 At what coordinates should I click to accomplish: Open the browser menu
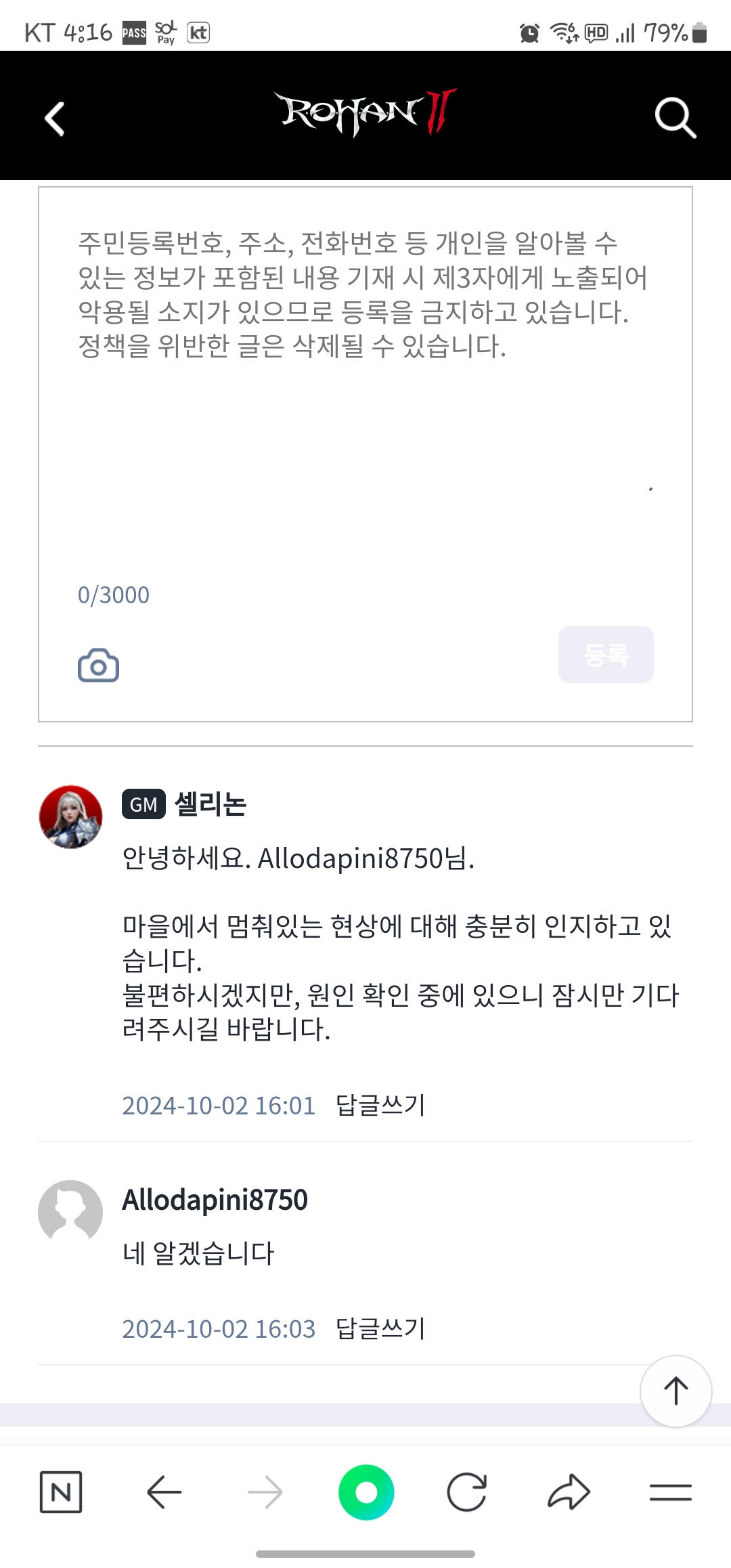coord(670,1491)
